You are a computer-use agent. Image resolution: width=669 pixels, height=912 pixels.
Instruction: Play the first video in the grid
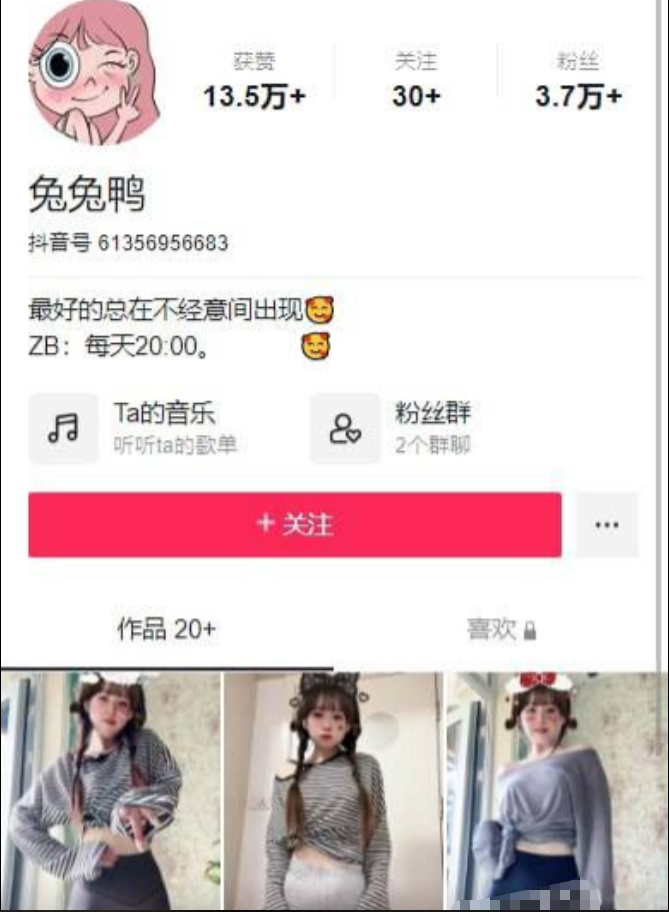(x=110, y=792)
